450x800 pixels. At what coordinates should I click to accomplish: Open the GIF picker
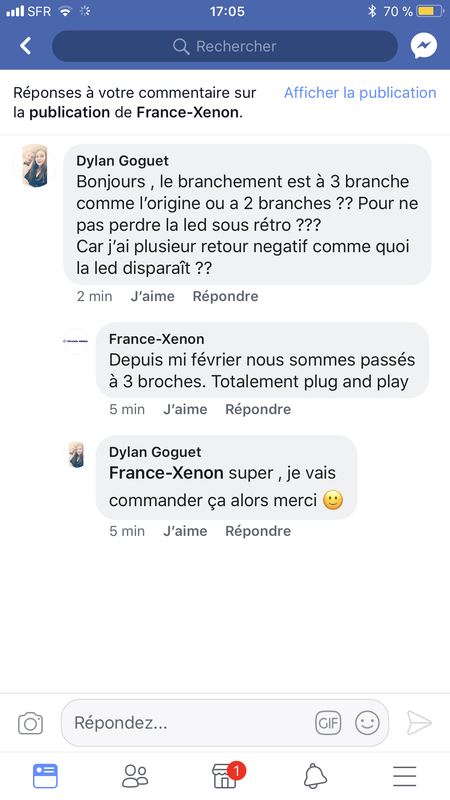pos(328,723)
